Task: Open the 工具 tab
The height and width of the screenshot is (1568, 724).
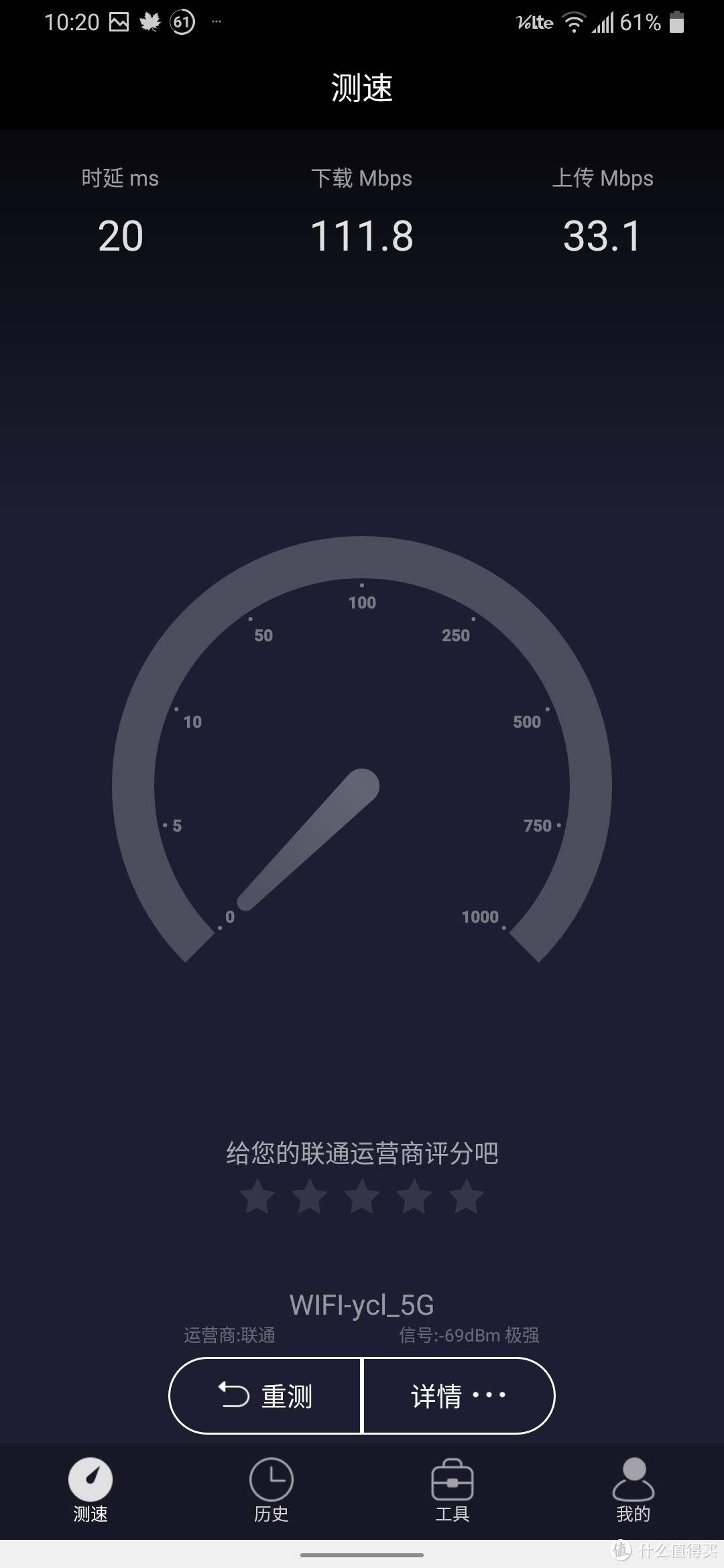Action: point(452,1490)
